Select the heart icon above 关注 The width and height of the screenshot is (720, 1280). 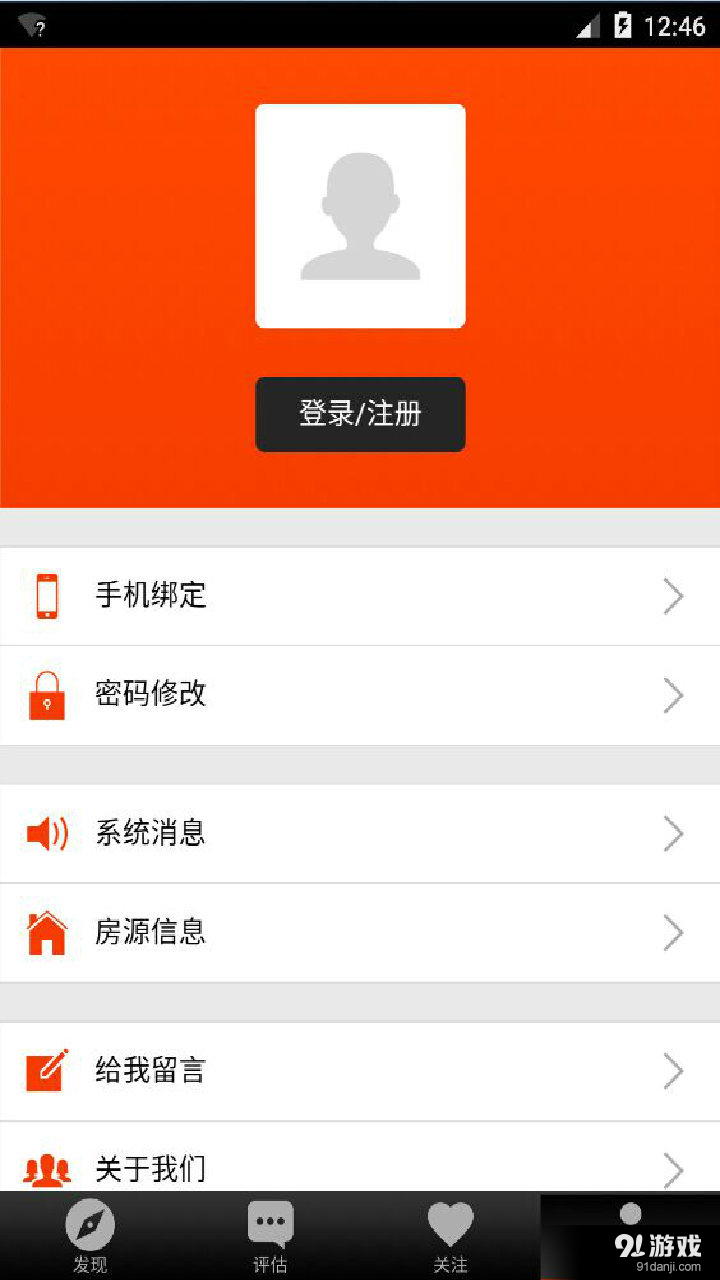[x=451, y=1219]
